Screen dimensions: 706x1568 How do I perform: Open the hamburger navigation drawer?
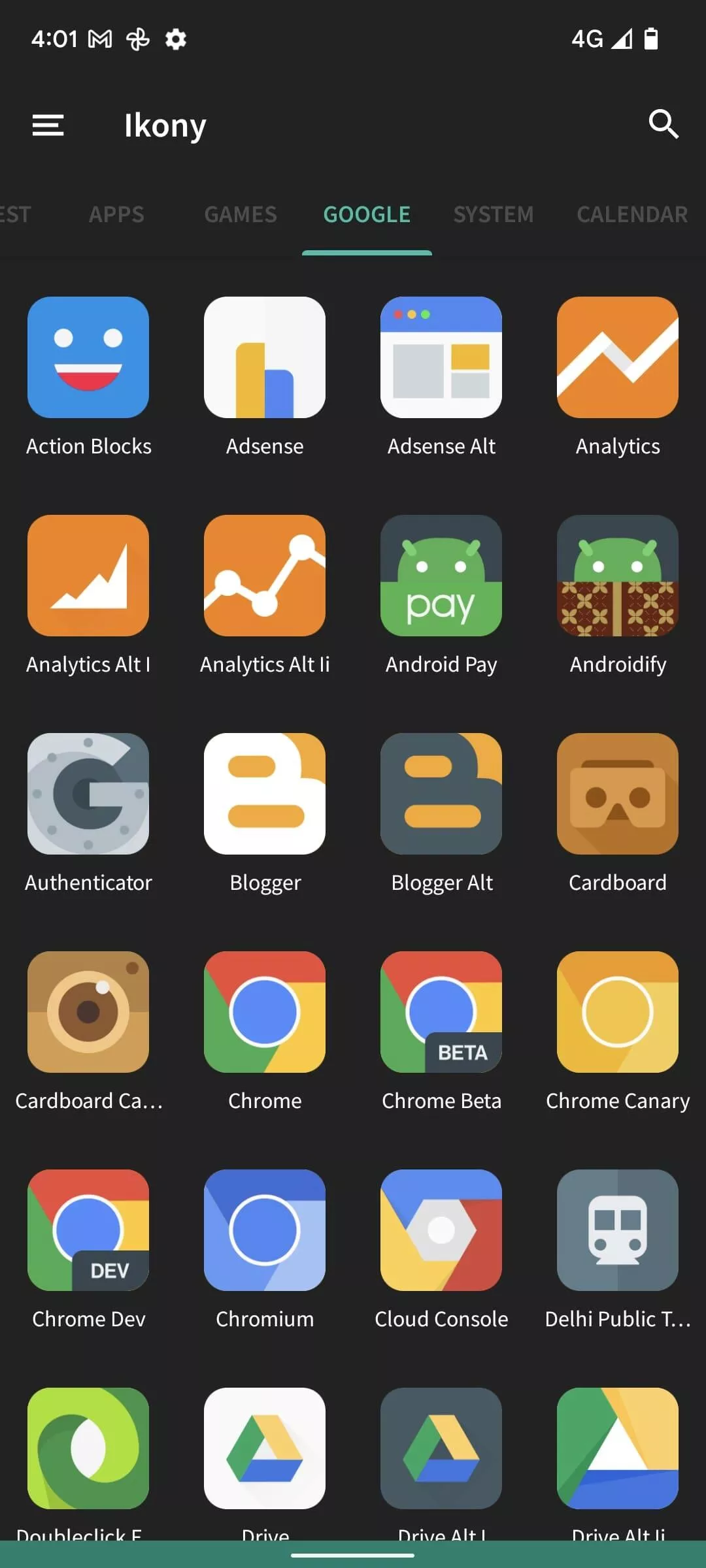point(48,125)
